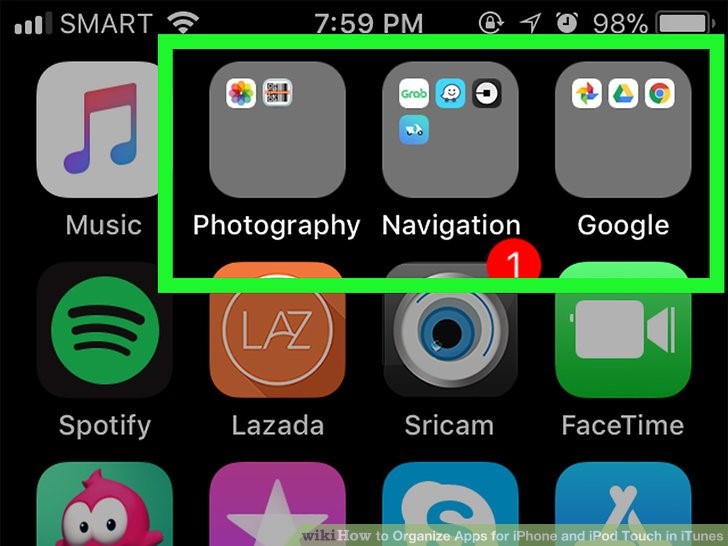
Task: Open the Google folder
Action: coord(623,128)
